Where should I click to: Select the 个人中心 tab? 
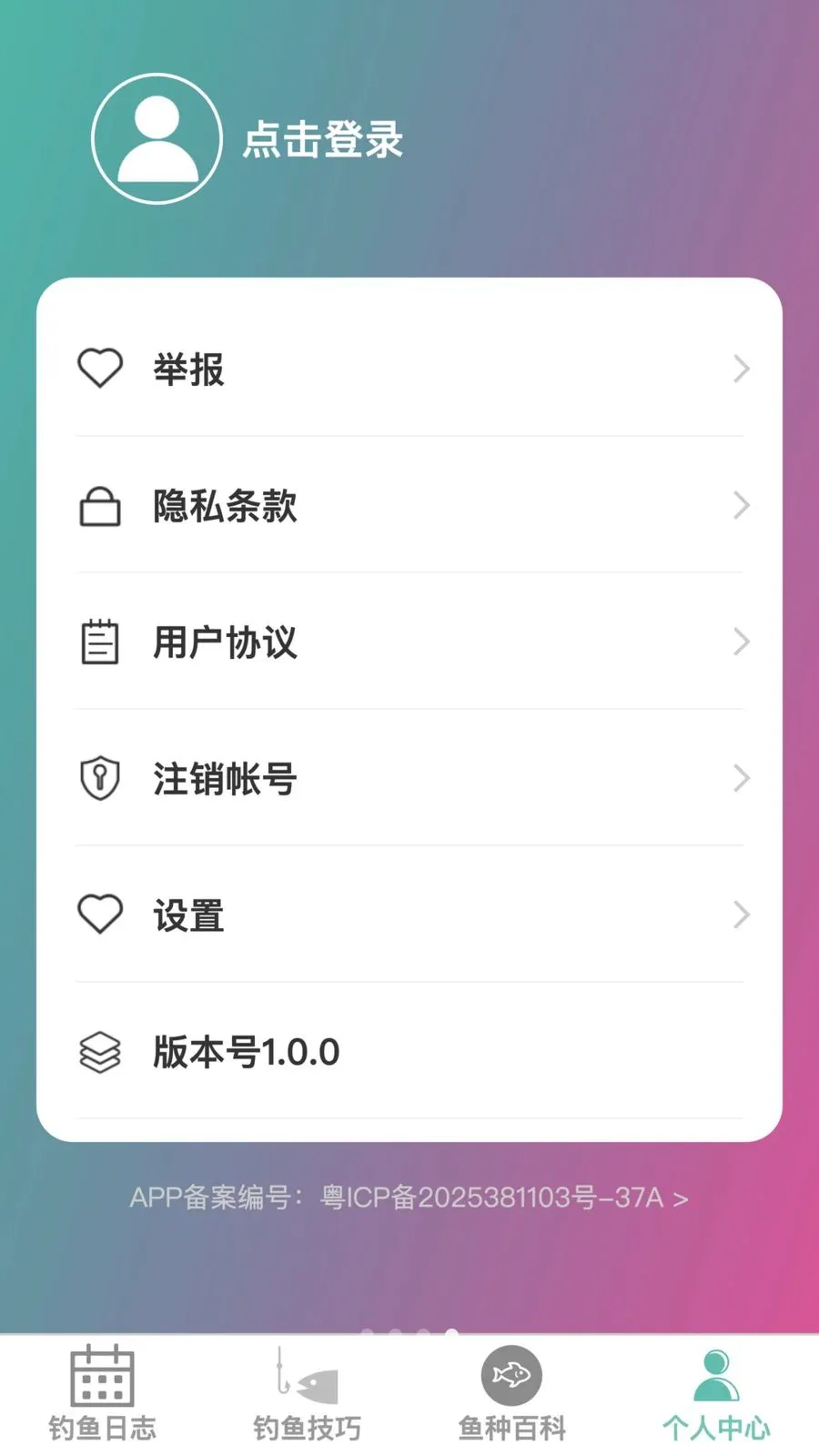716,1394
